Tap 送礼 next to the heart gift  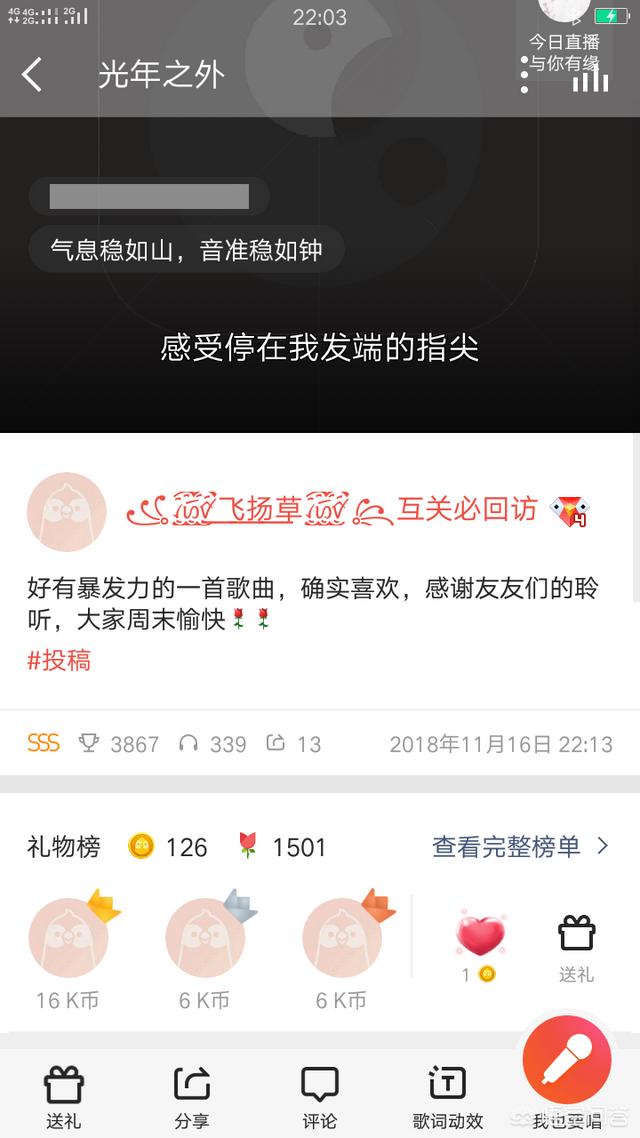[577, 949]
